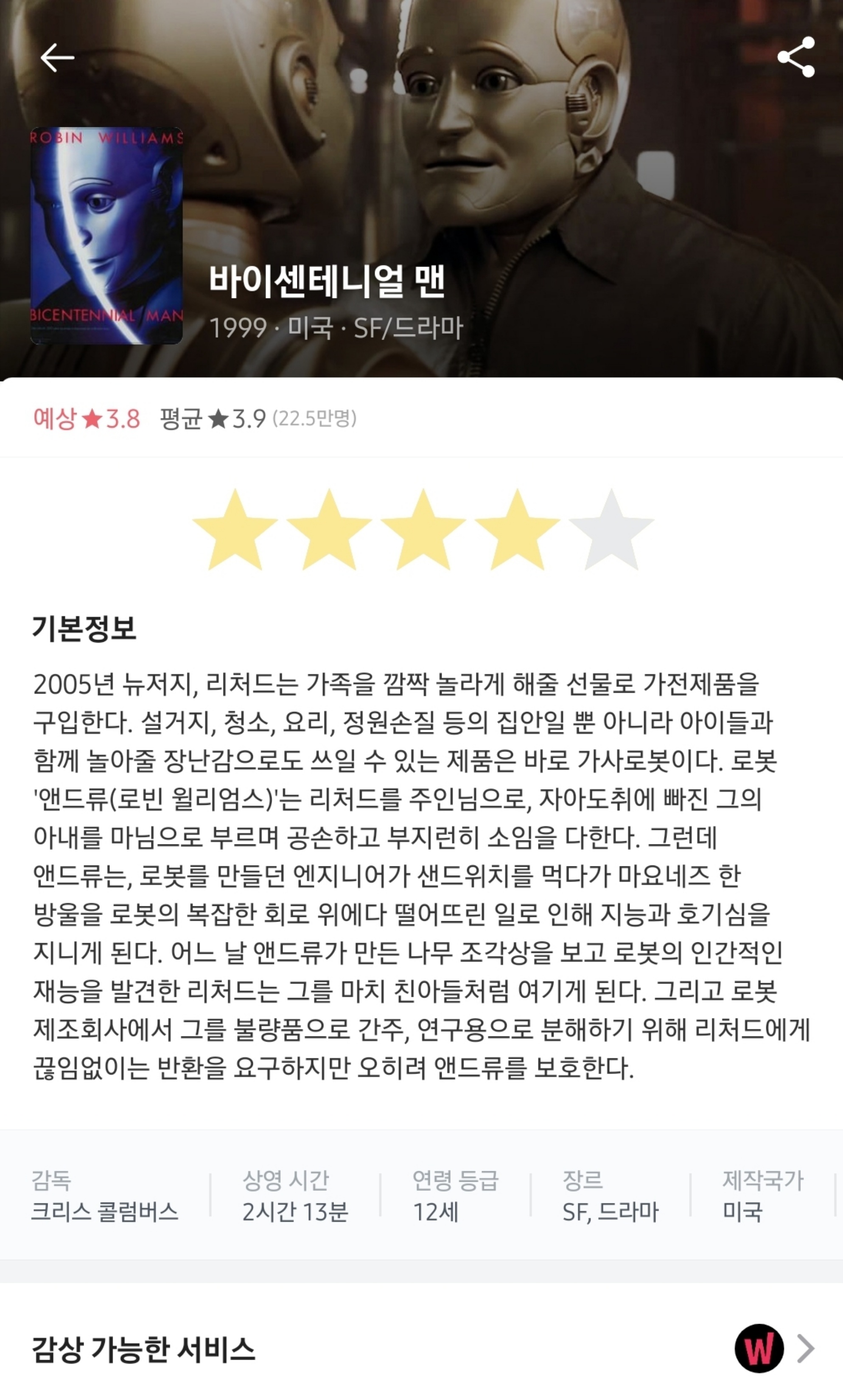
Task: Select the fourth rating star
Action: [517, 529]
